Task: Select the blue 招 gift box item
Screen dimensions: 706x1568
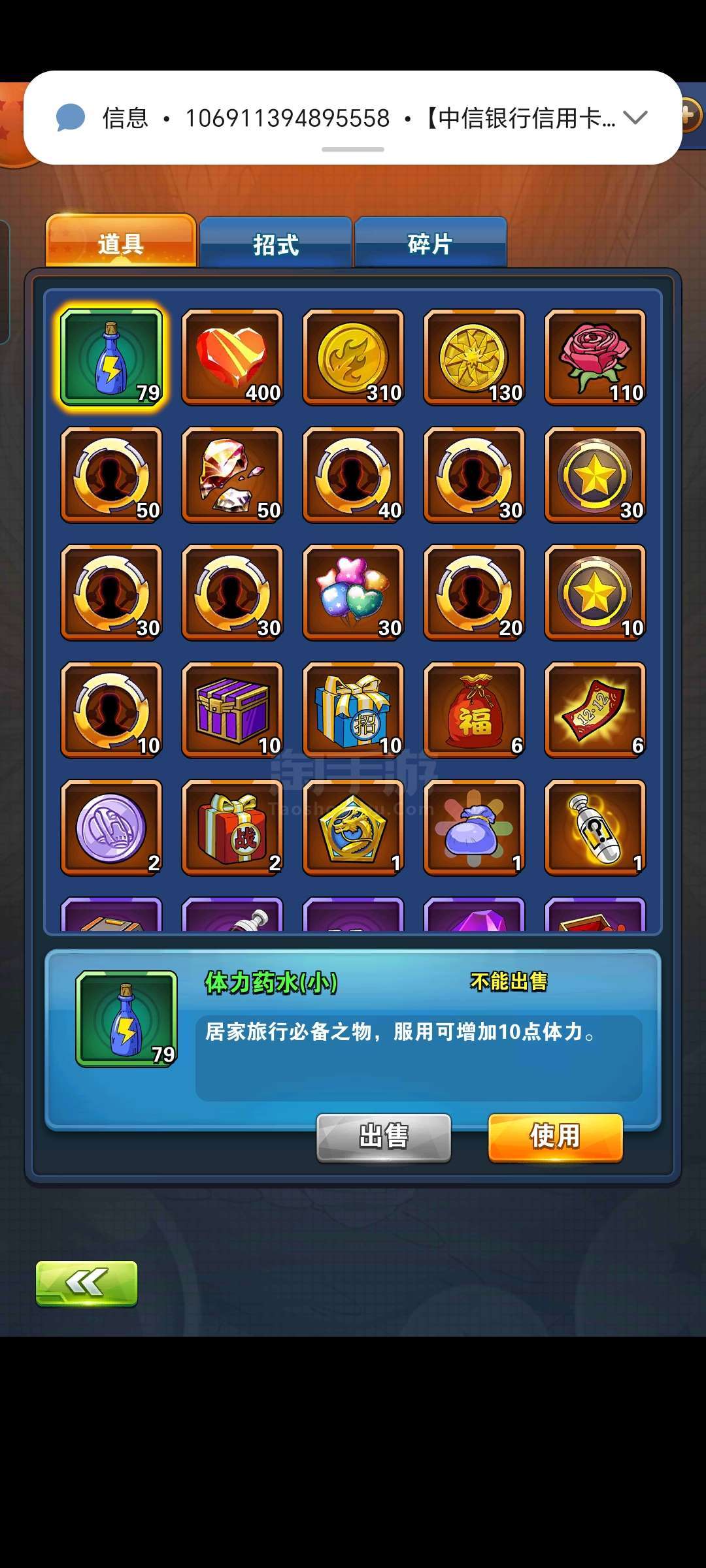Action: coord(354,710)
